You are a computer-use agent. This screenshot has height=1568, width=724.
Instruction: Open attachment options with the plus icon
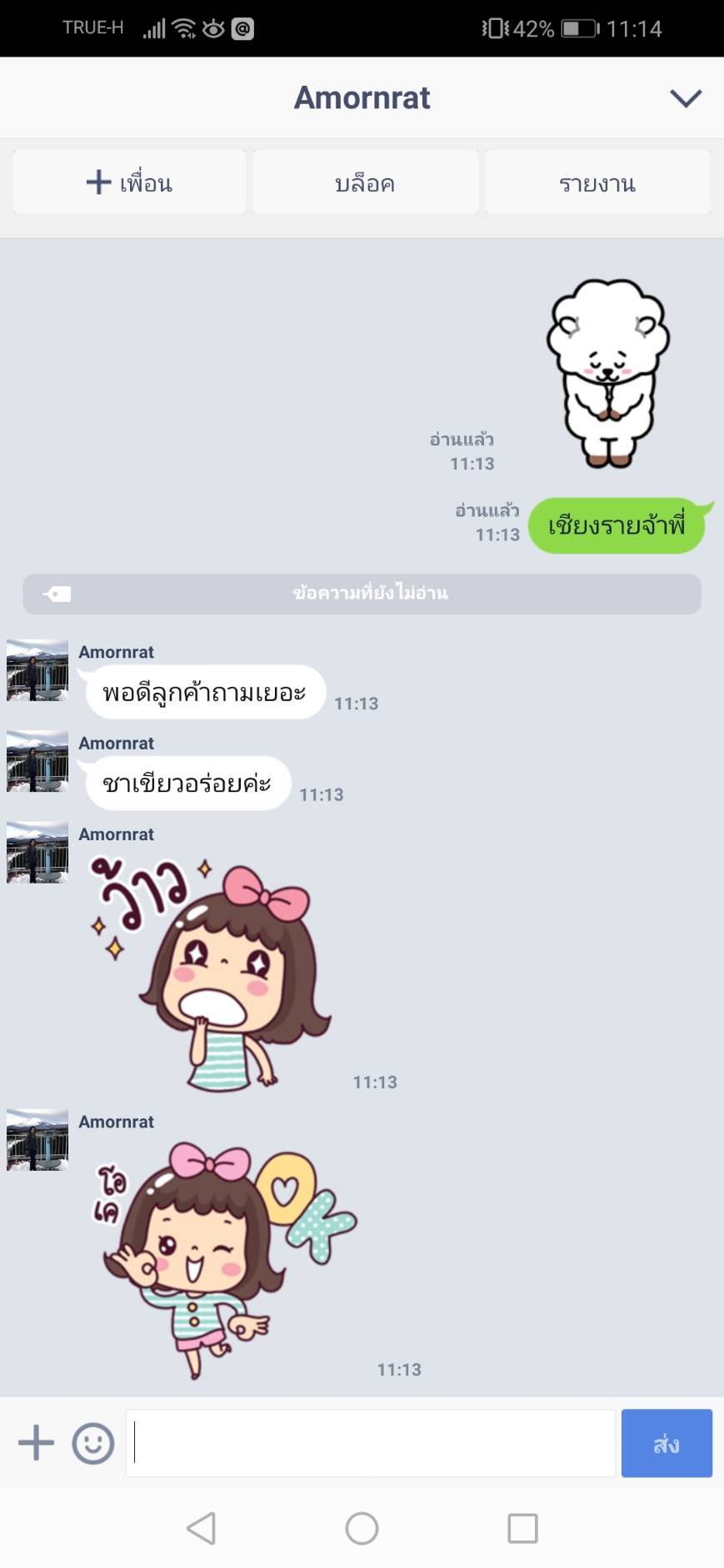tap(36, 1443)
